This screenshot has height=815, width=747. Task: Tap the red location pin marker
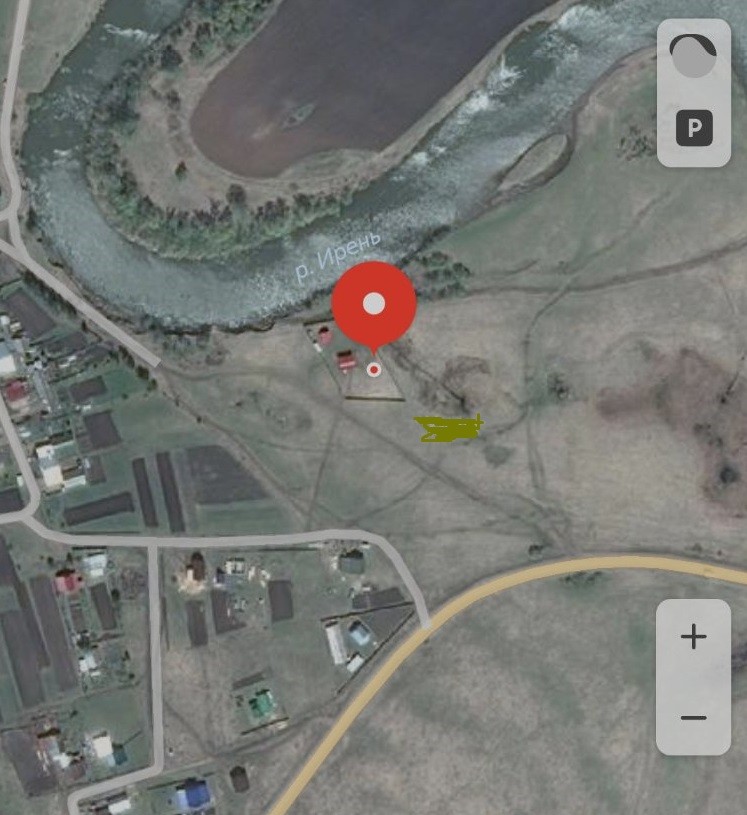tap(373, 304)
